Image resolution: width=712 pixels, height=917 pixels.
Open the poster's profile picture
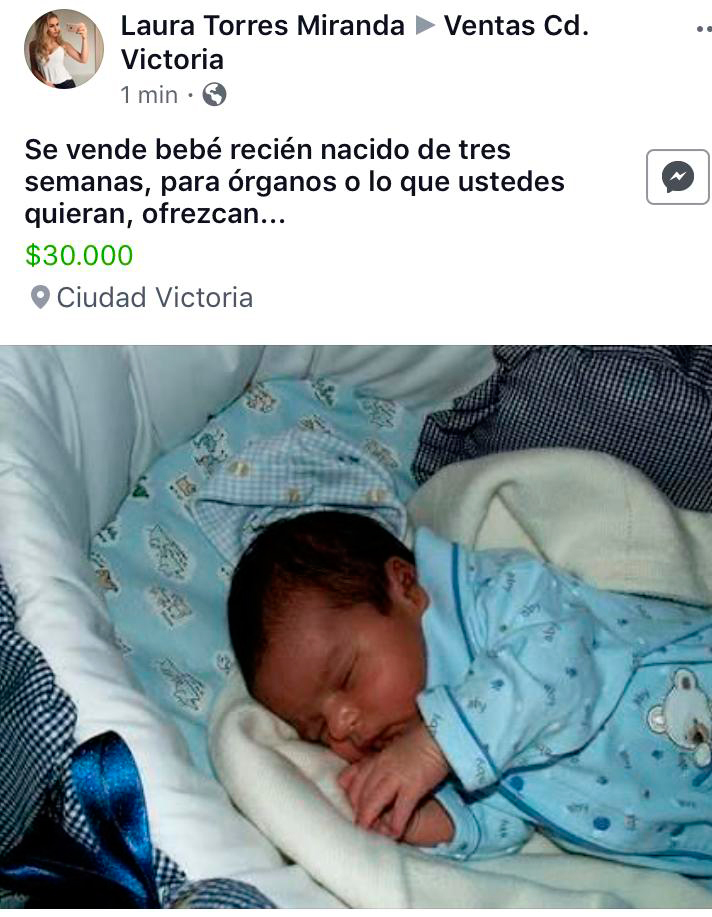coord(64,49)
